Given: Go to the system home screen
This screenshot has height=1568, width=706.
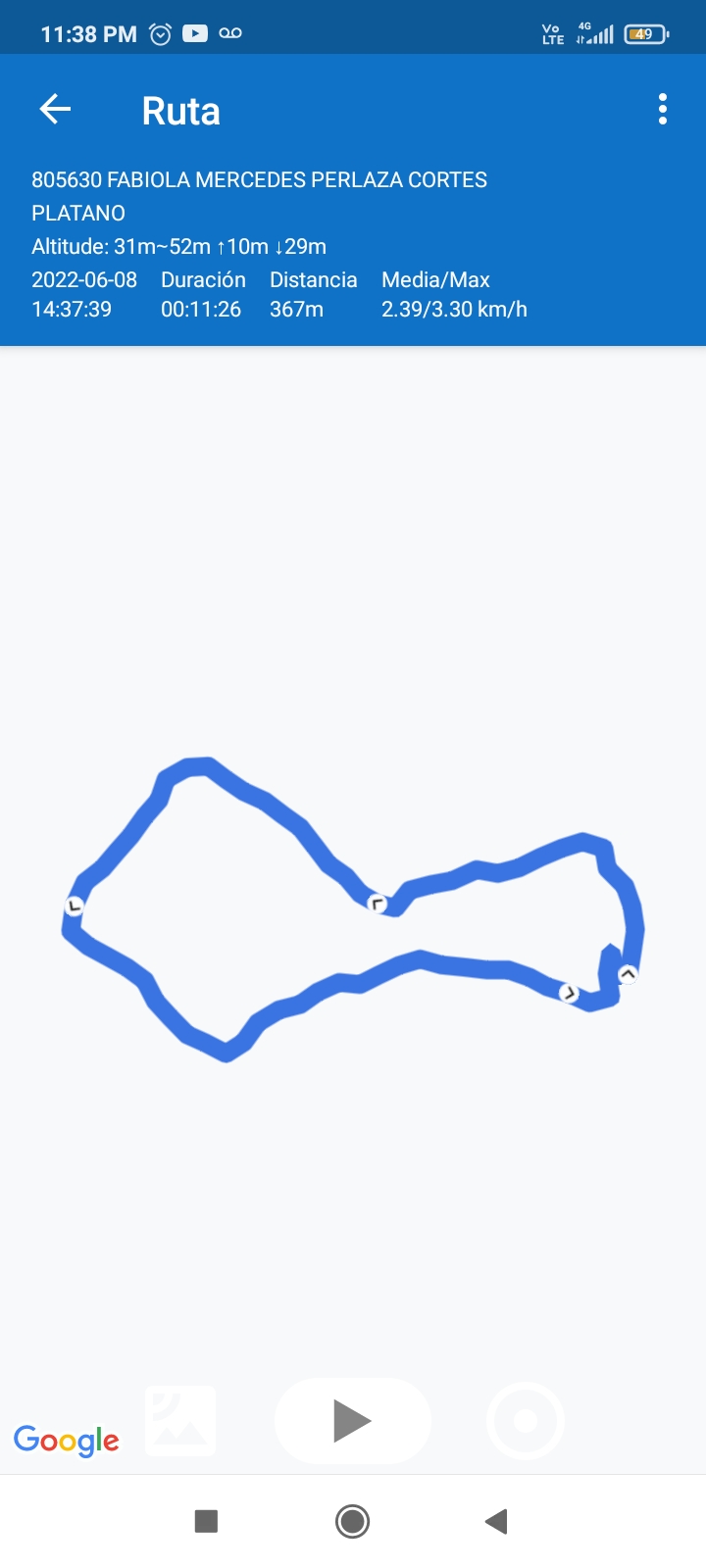Looking at the screenshot, I should (352, 1521).
